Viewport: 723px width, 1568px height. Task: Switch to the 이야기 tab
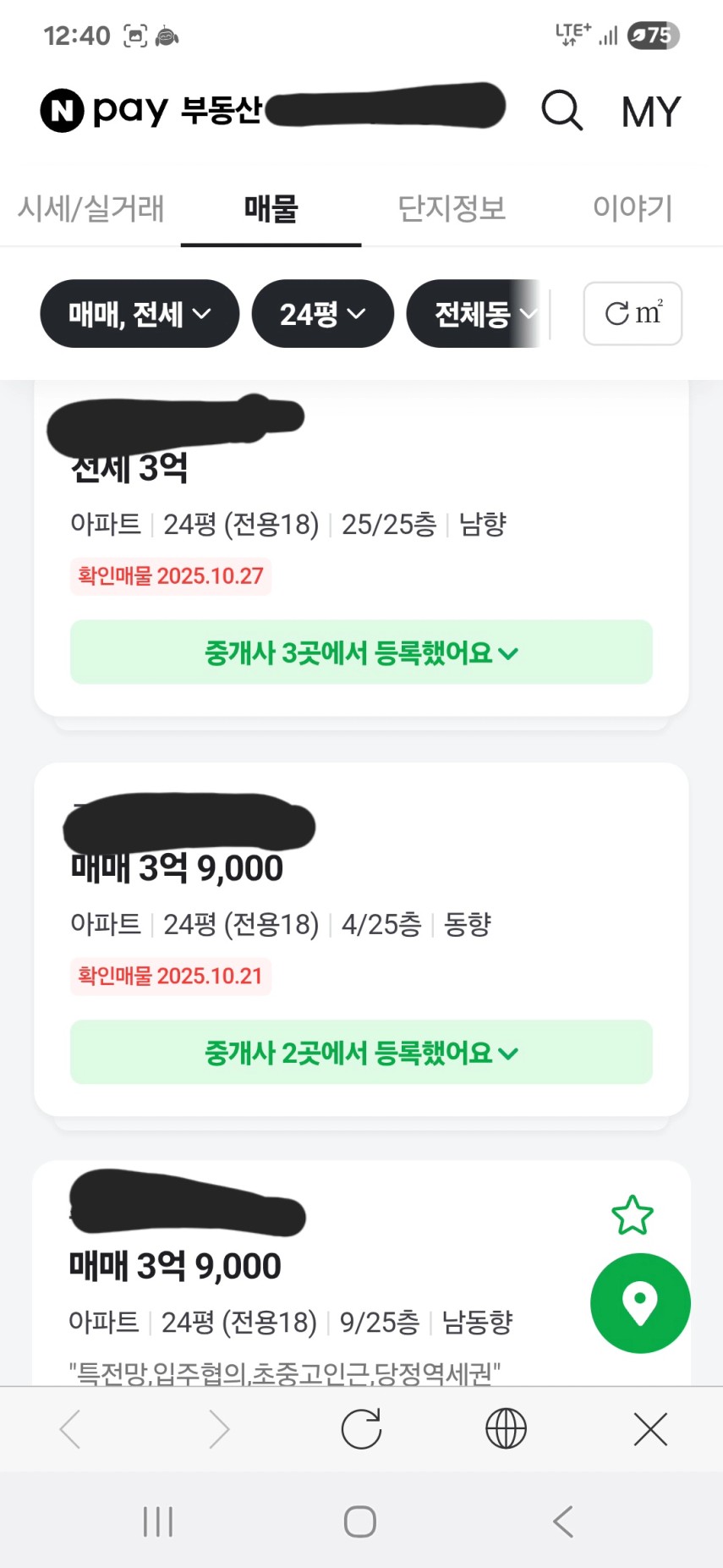[x=633, y=208]
